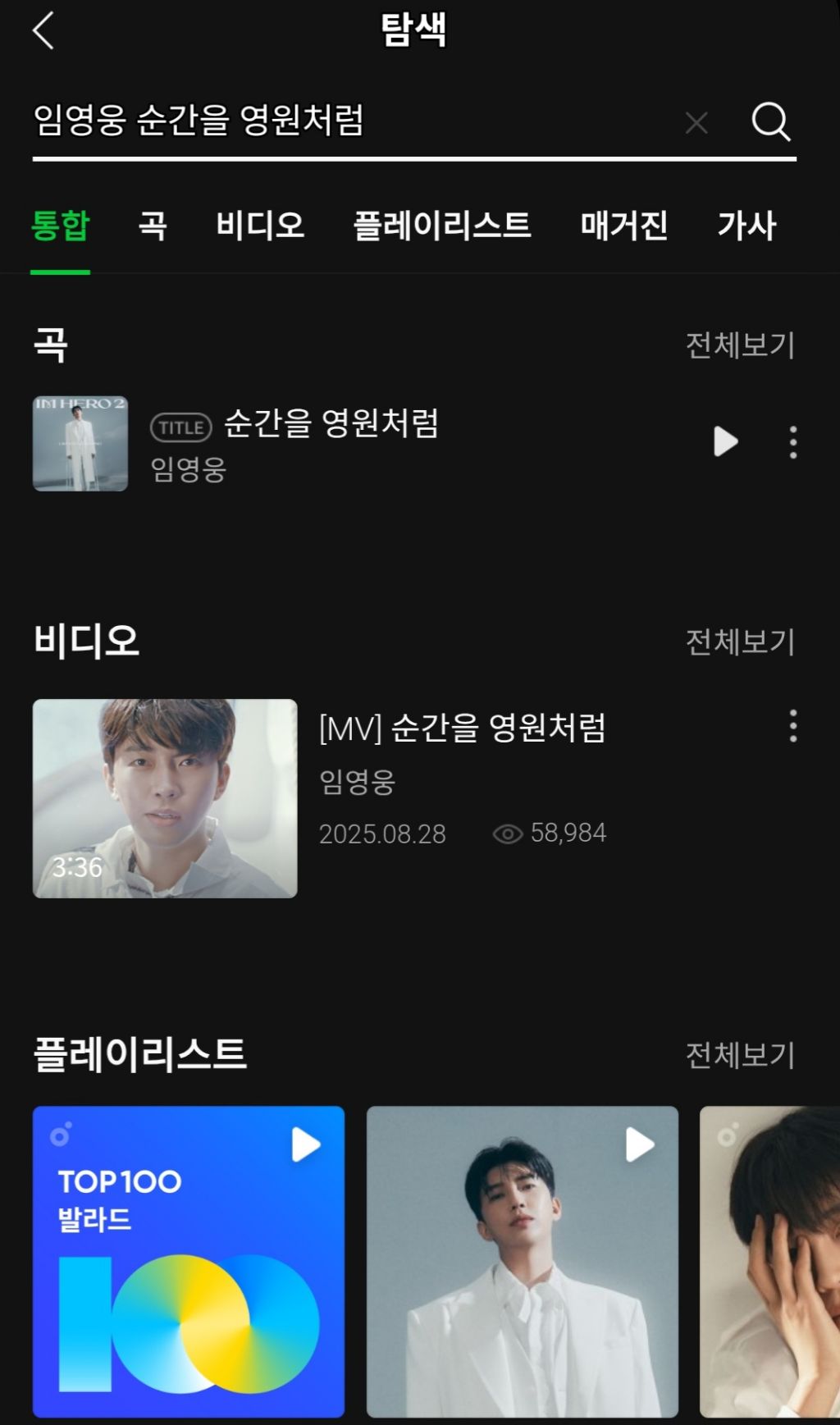View all results in the 플레이리스트 section

pos(740,1055)
